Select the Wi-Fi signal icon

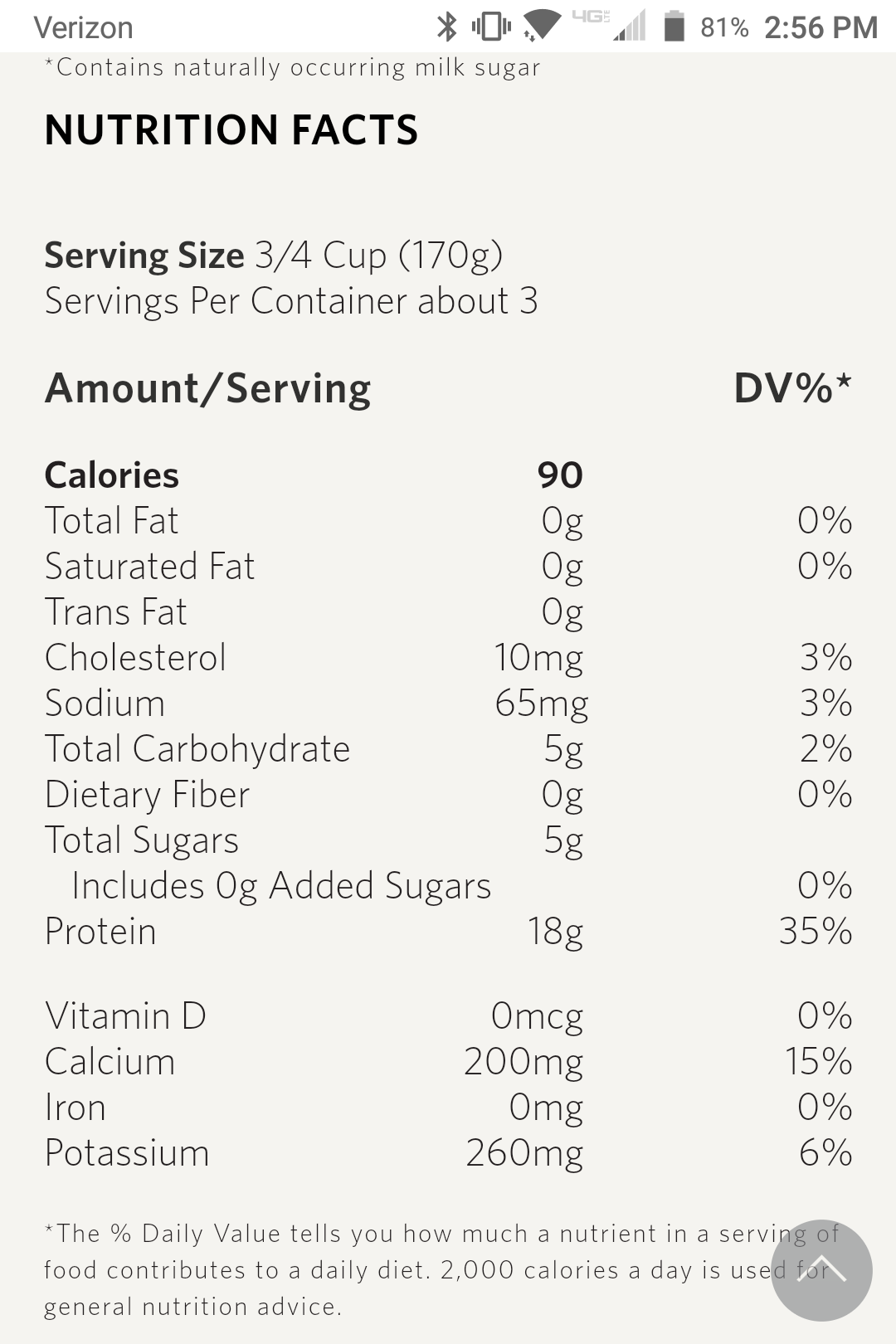543,26
